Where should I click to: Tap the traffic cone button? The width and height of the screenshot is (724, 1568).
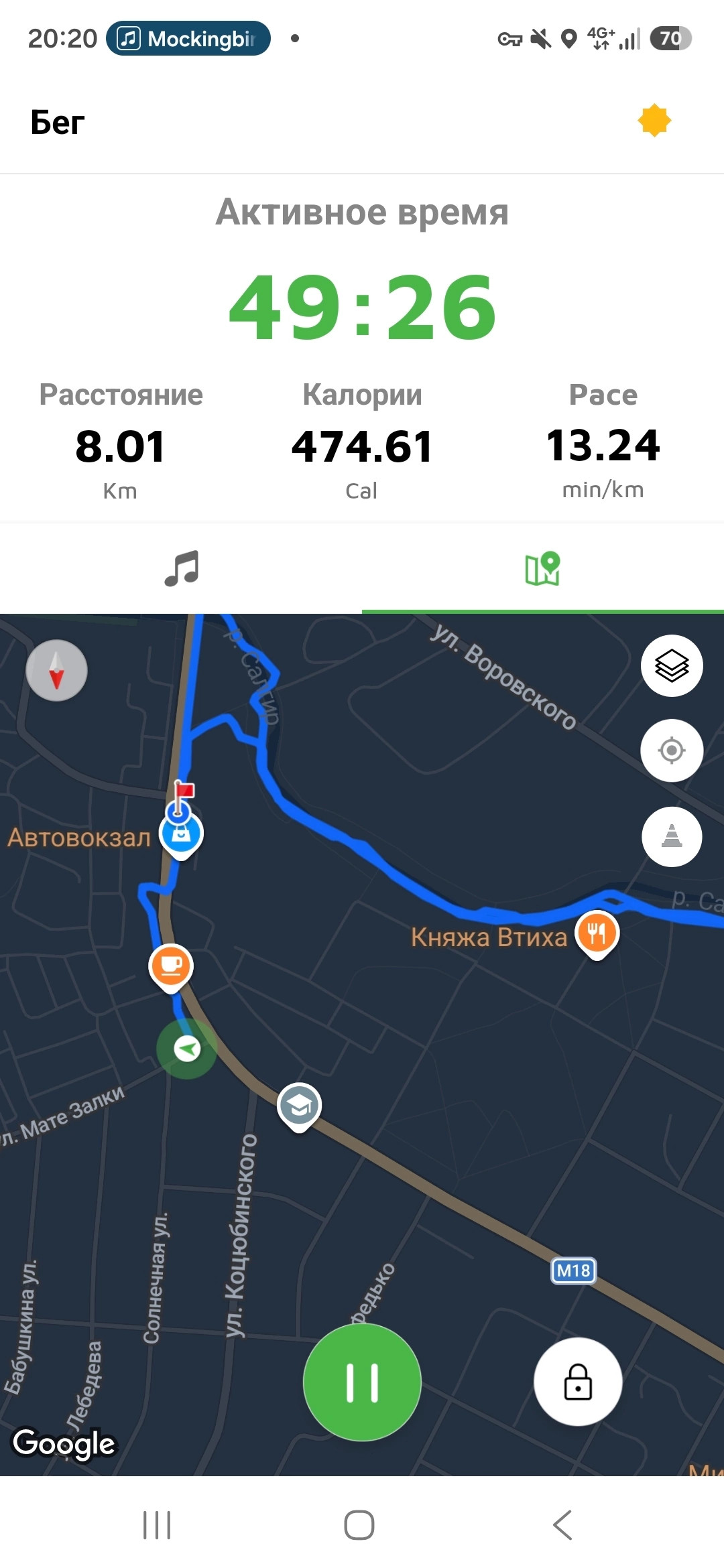tap(672, 836)
